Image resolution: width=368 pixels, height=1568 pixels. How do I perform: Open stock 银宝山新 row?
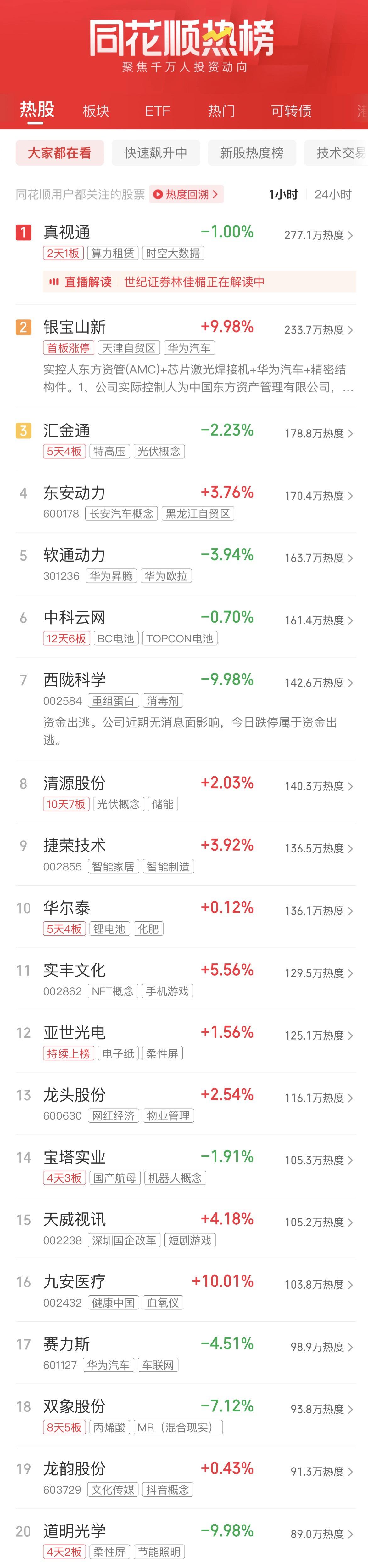click(x=74, y=327)
